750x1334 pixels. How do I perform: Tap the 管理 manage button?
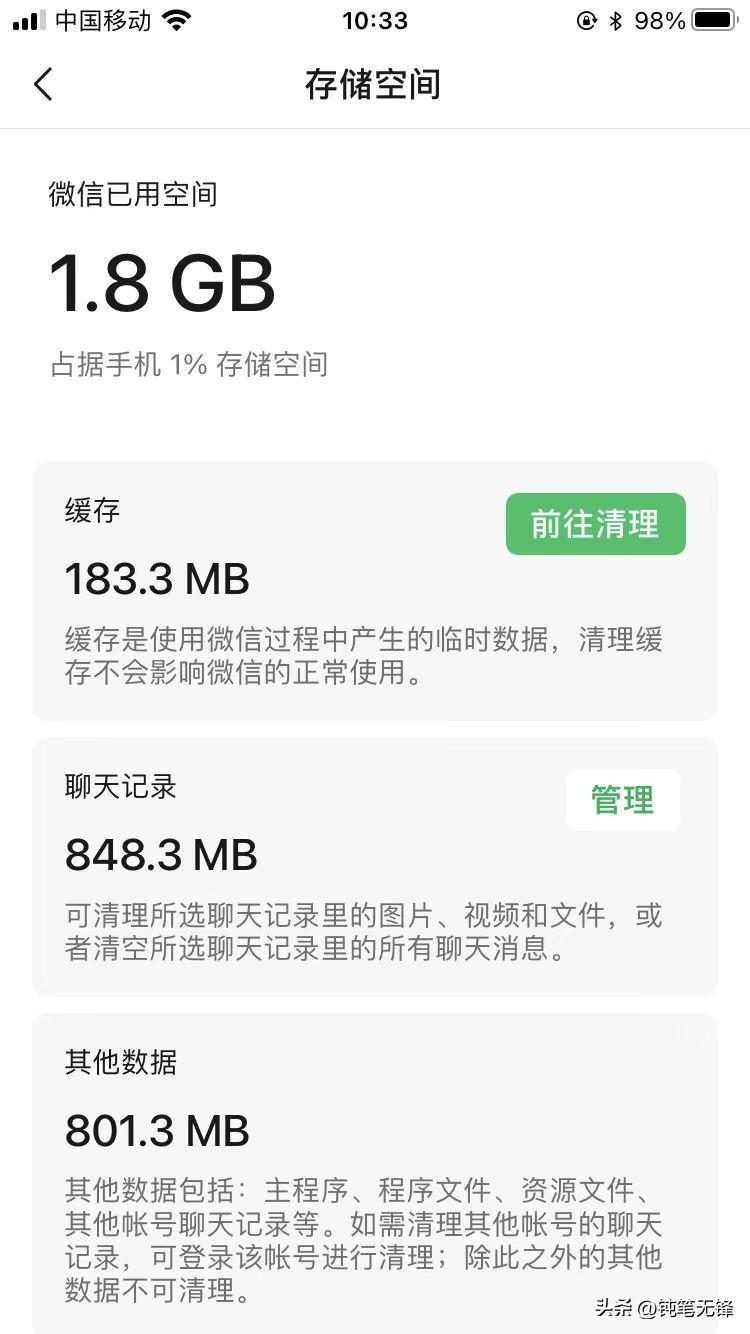point(622,799)
